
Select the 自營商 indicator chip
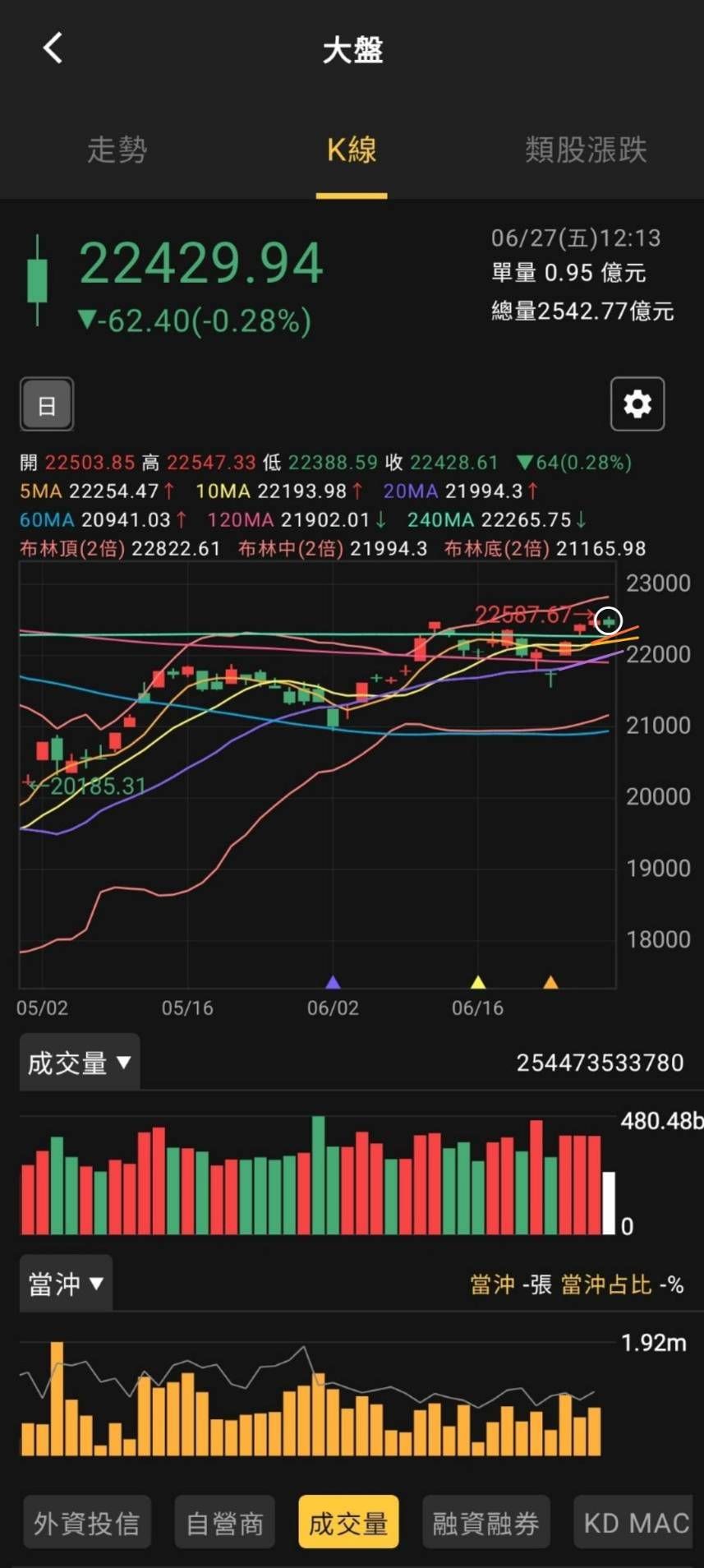click(x=224, y=1523)
